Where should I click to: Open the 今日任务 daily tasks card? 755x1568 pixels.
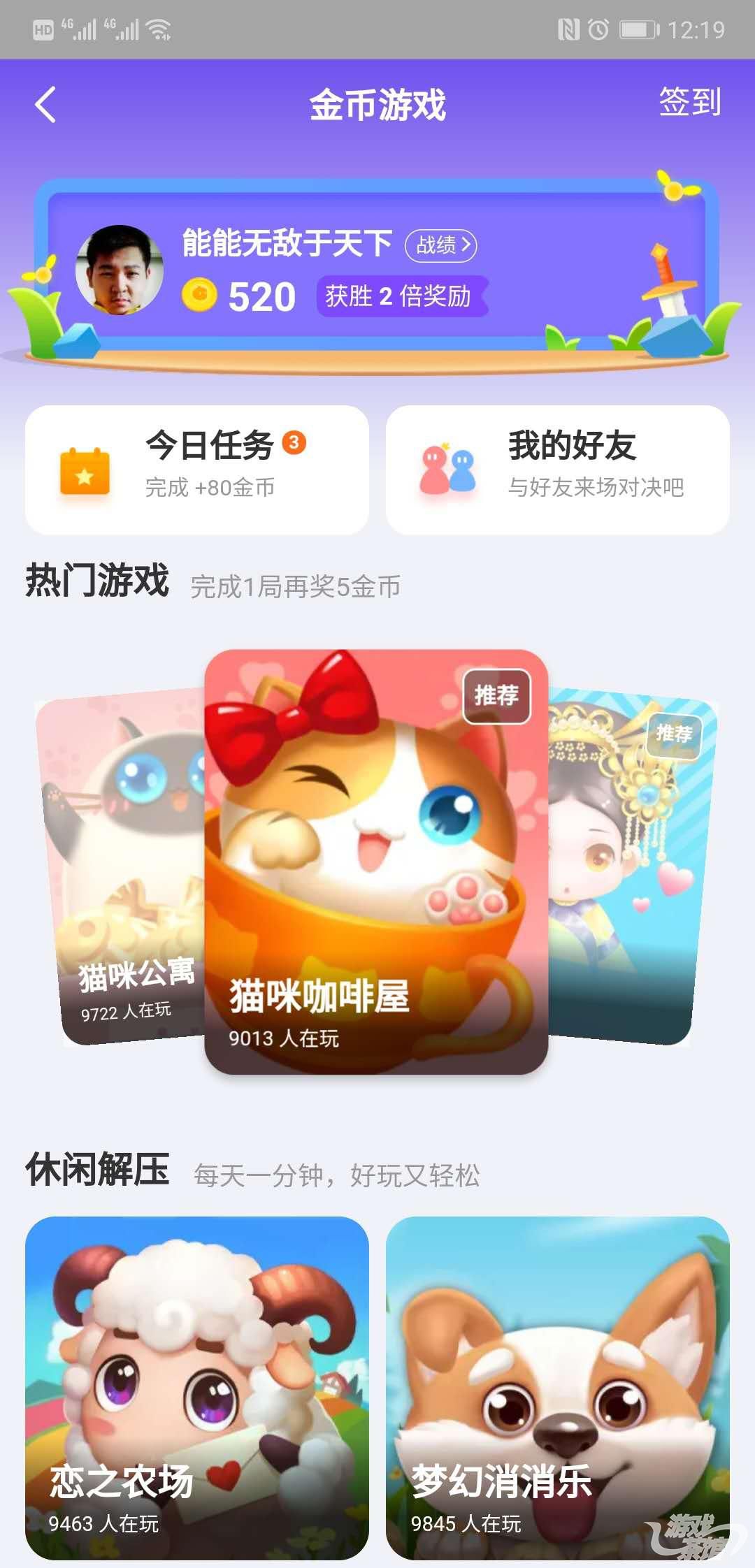[x=197, y=470]
